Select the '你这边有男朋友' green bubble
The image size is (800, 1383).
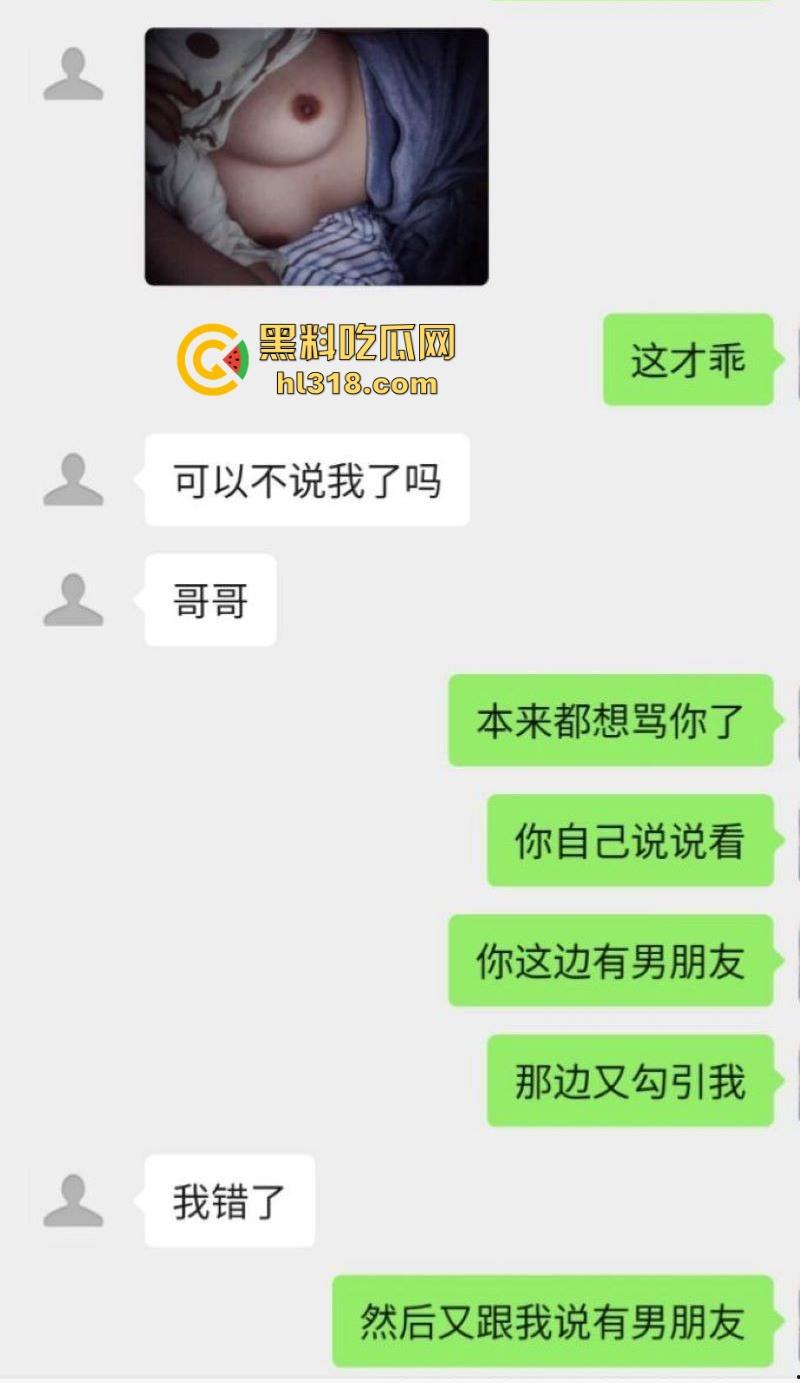(610, 963)
